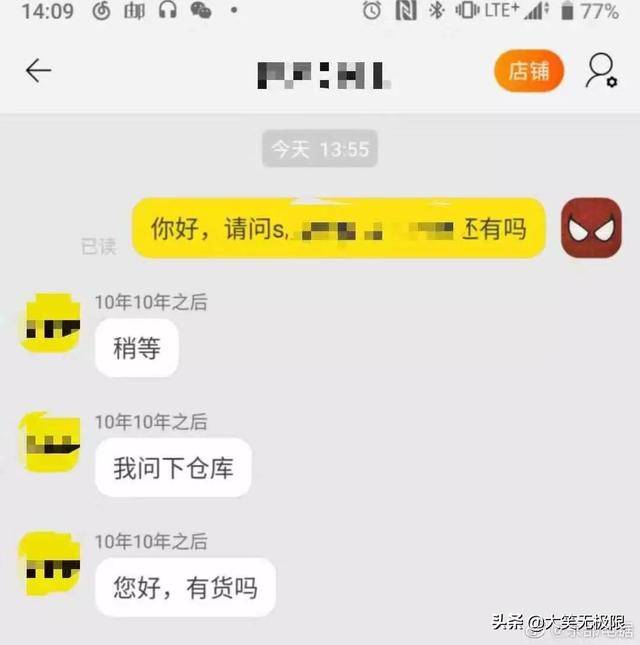This screenshot has height=645, width=640.
Task: Open seller avatar beside 我问下仓库 message
Action: 52,443
